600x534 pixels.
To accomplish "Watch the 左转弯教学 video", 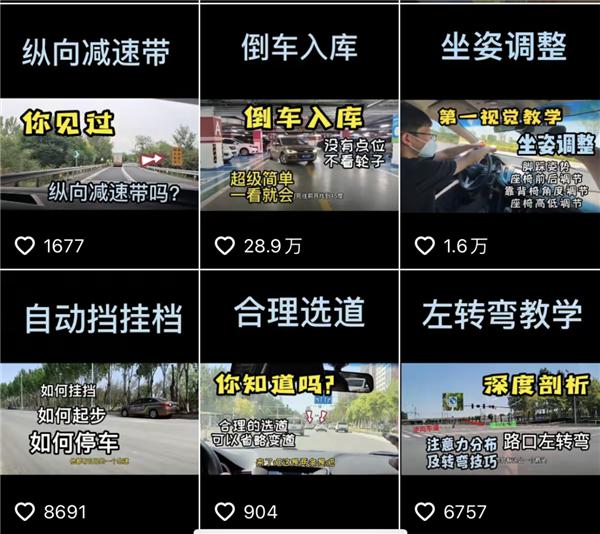I will [500, 415].
